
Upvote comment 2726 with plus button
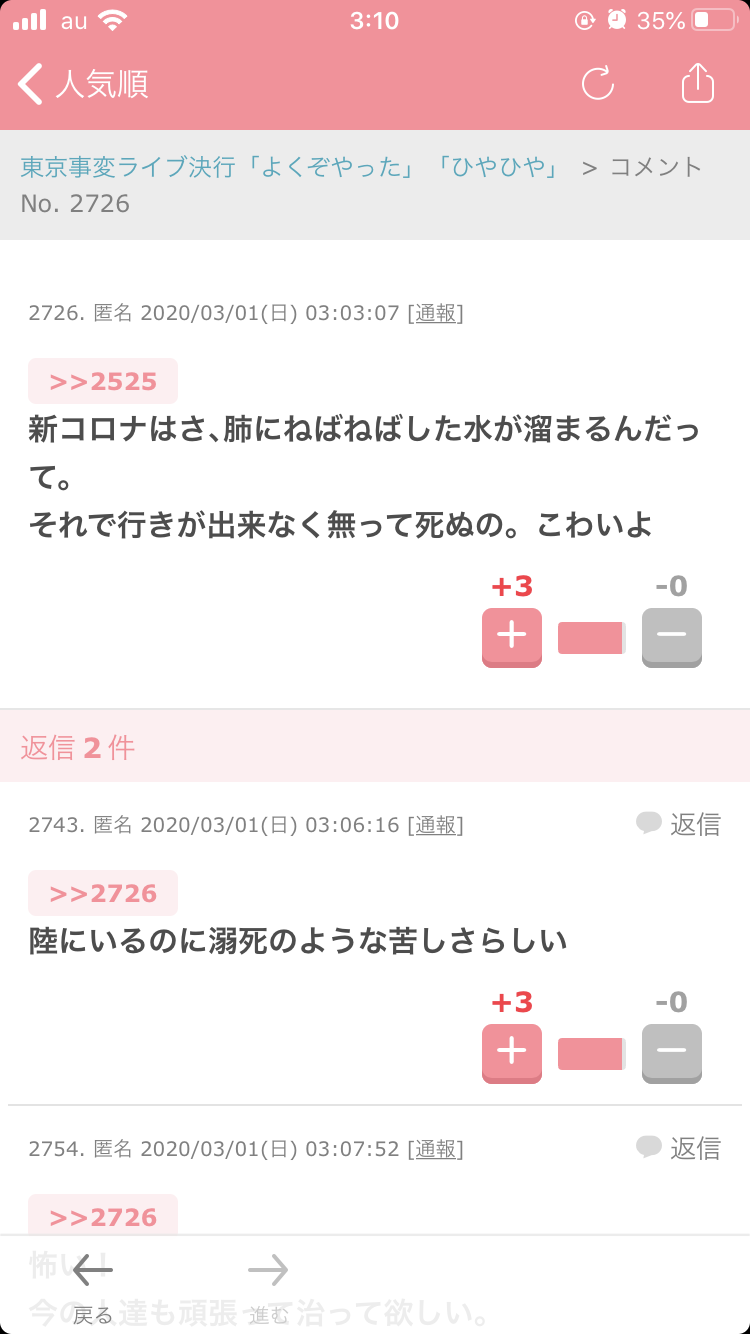[512, 637]
